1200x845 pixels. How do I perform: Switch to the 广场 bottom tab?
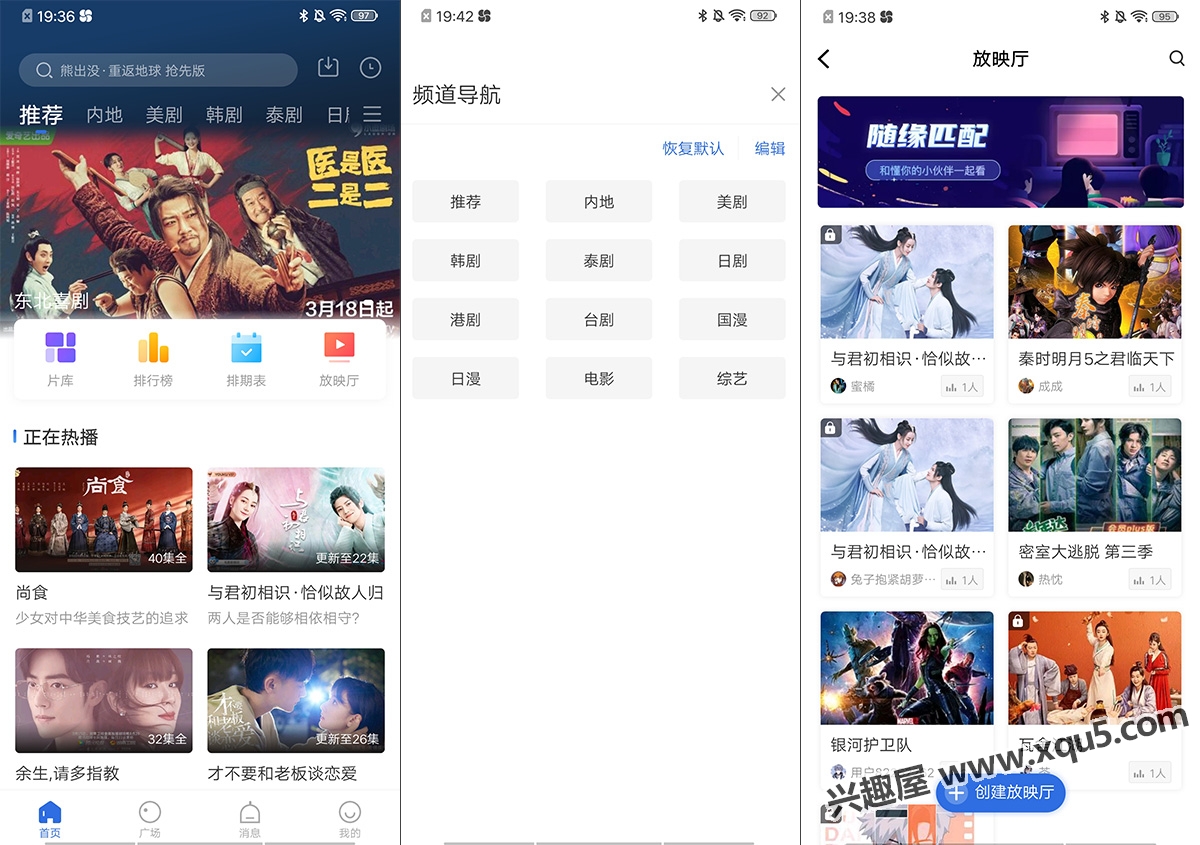150,818
